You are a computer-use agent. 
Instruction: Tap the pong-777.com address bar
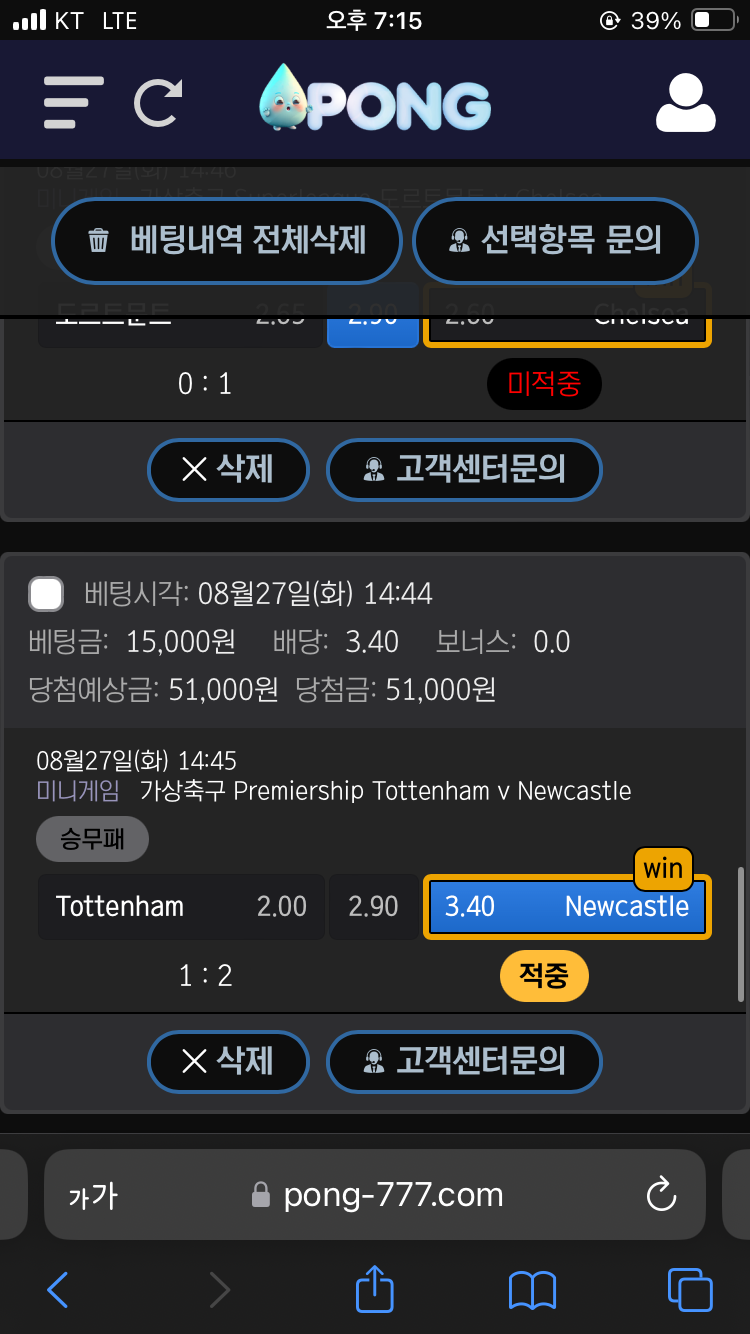click(377, 1195)
